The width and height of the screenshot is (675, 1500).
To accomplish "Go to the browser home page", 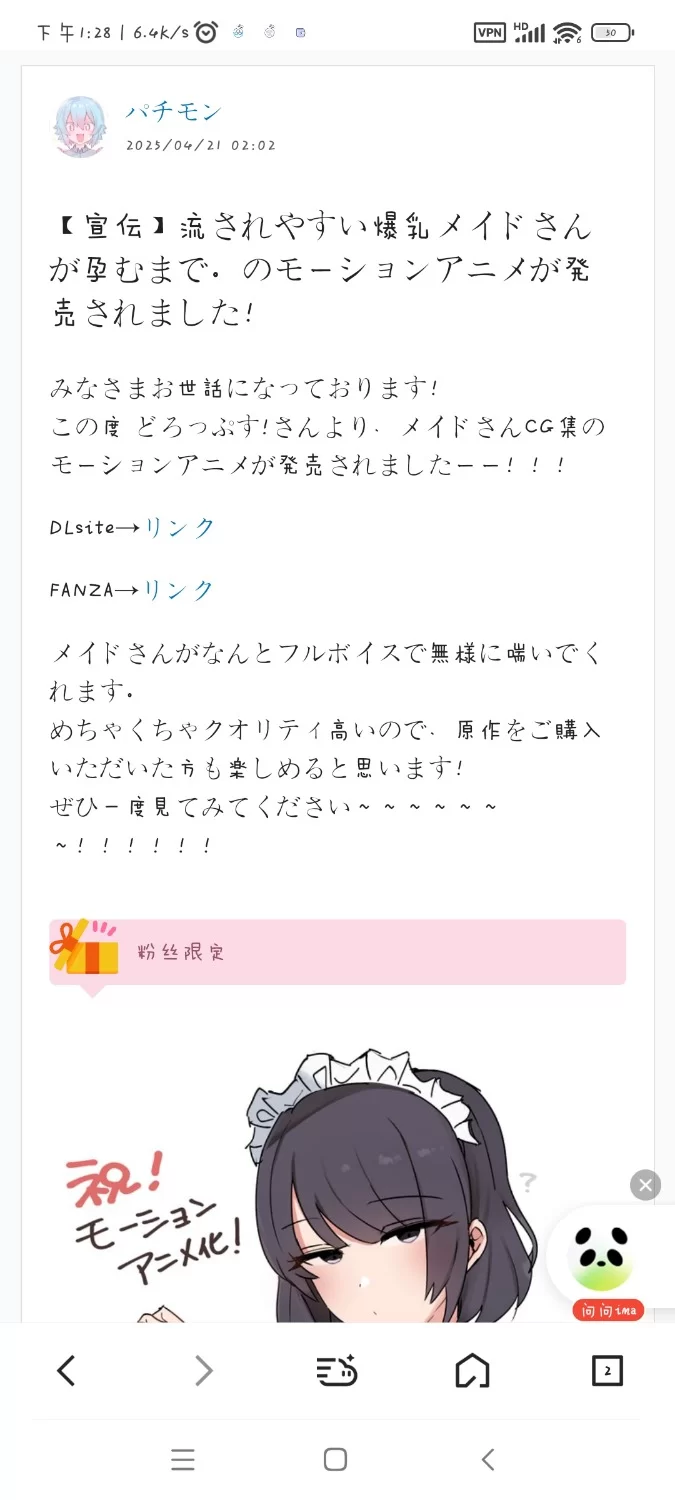I will coord(472,1370).
